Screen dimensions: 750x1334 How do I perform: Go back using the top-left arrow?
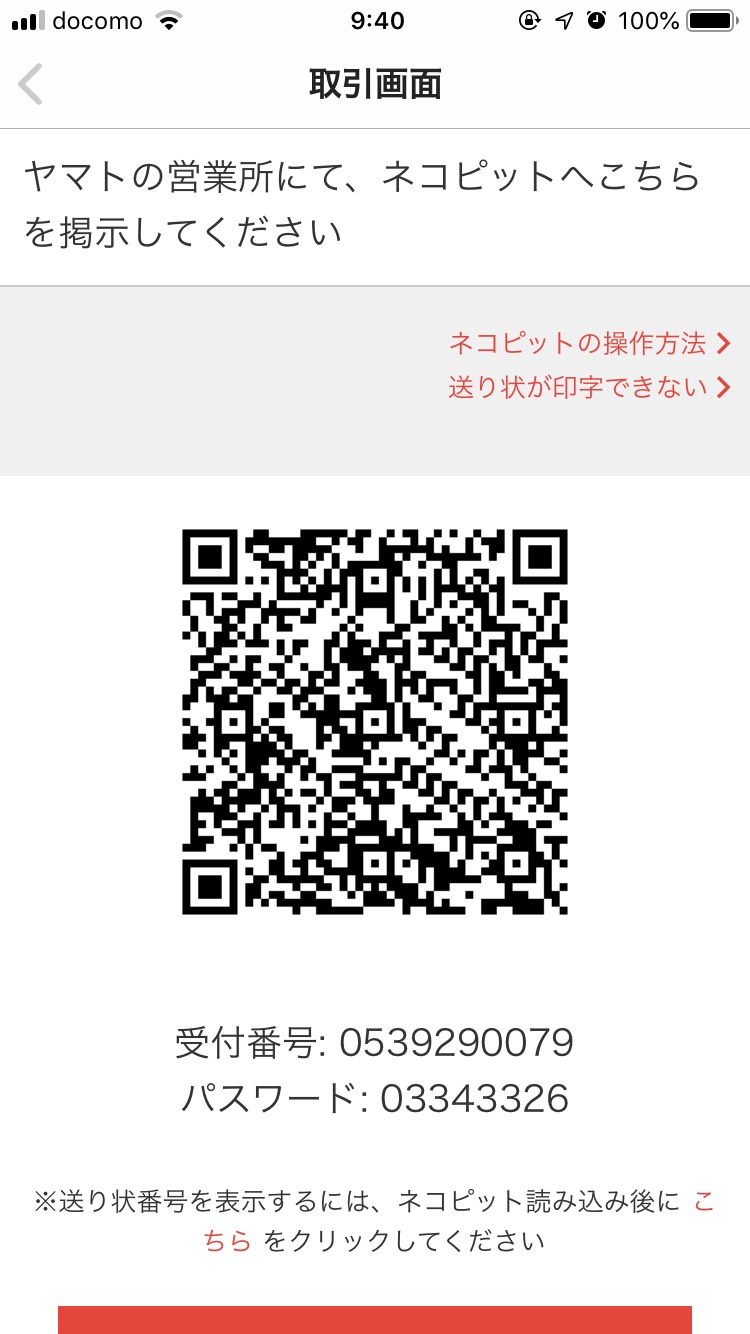click(x=30, y=85)
